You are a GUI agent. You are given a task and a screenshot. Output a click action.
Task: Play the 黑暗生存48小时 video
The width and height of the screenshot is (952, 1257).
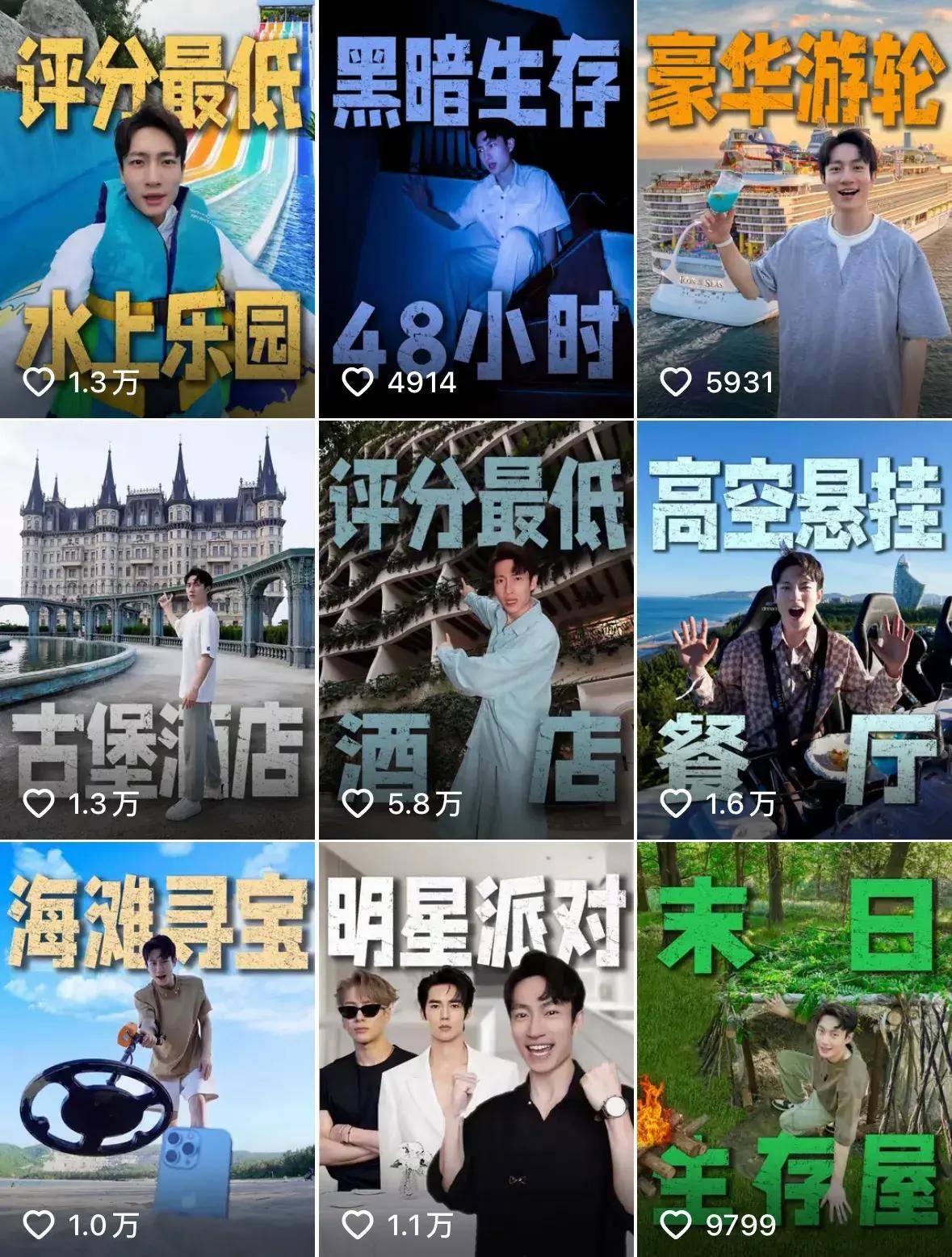(476, 208)
